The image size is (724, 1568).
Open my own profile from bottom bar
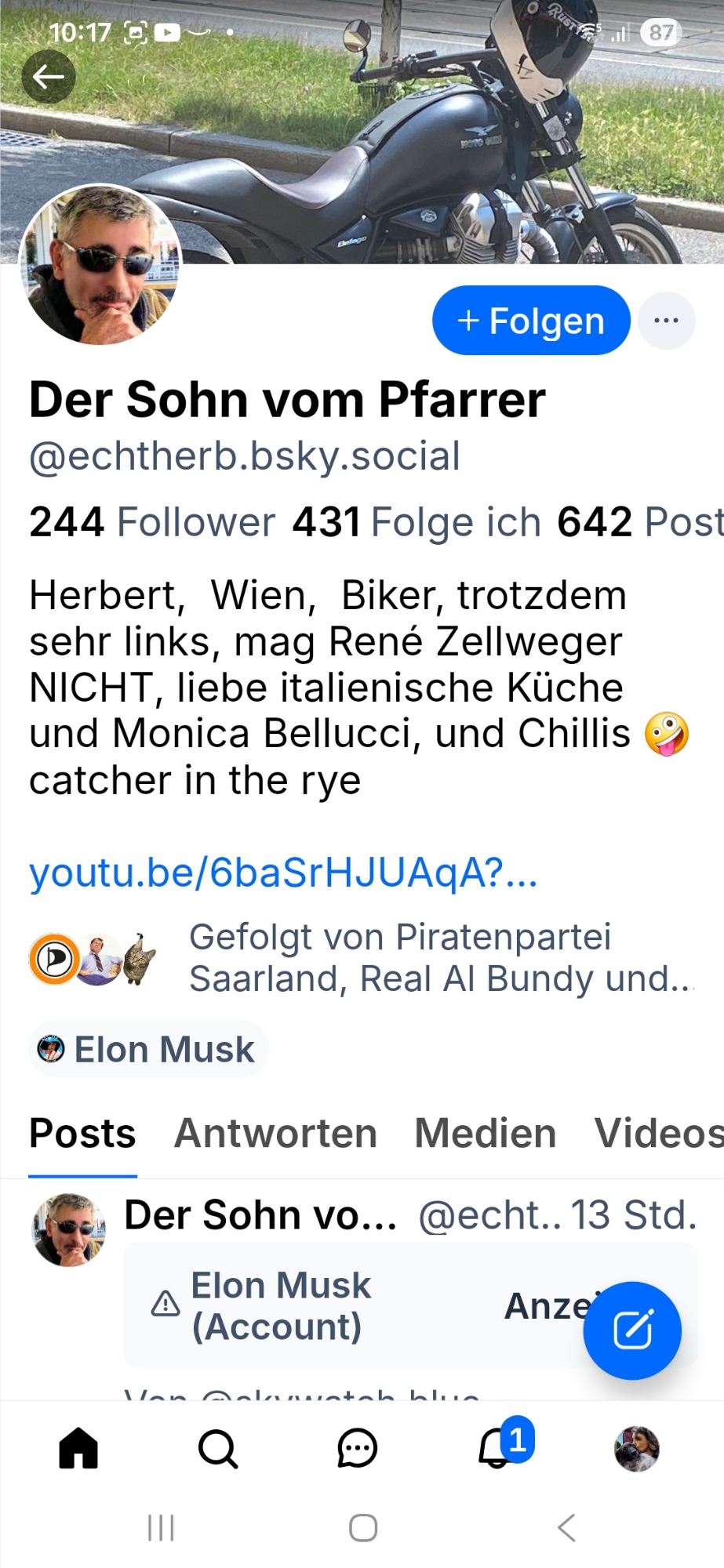[636, 1448]
